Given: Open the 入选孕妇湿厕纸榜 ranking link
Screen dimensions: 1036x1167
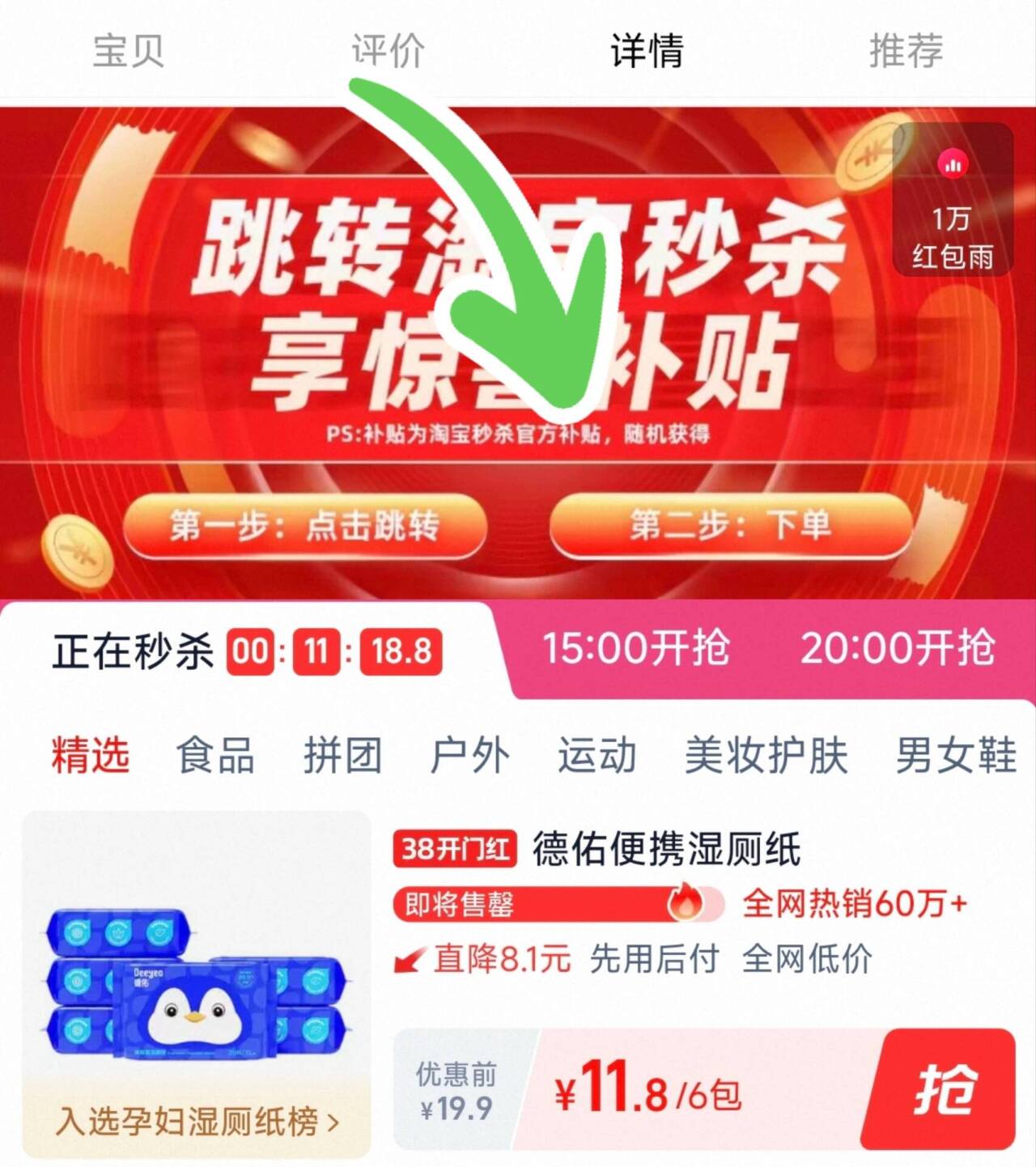Looking at the screenshot, I should point(197,1122).
